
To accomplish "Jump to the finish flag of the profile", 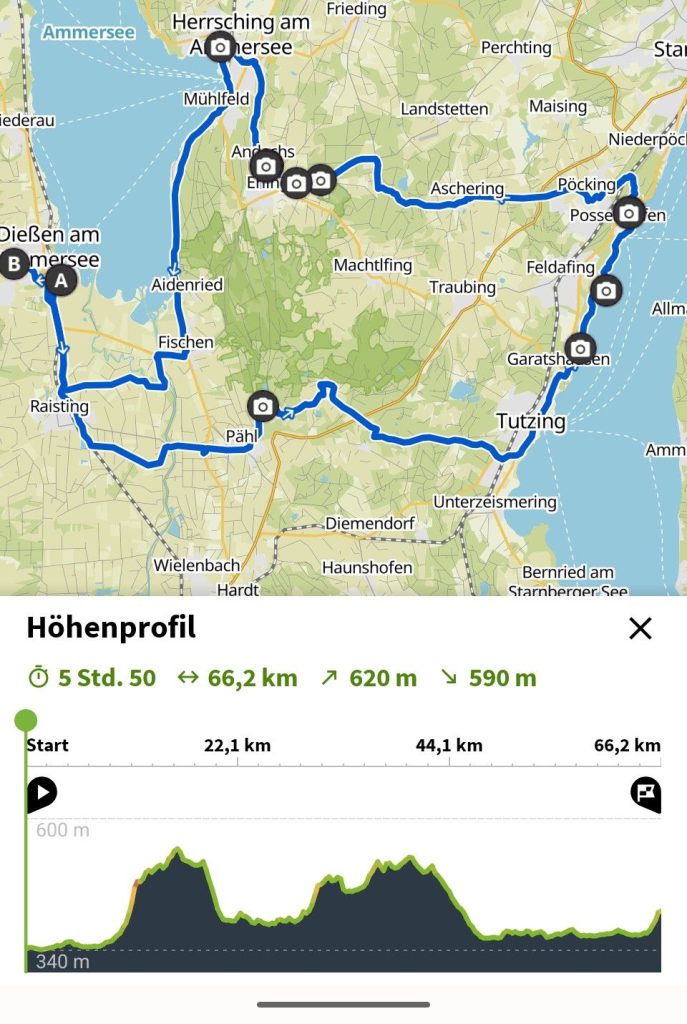I will [646, 794].
